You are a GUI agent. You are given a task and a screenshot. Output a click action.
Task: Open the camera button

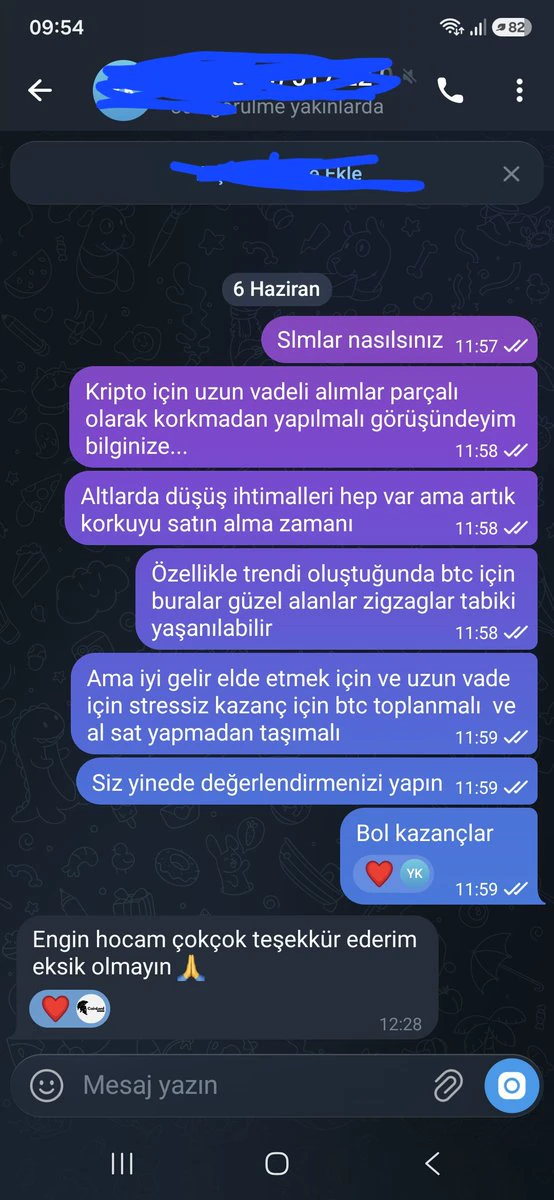click(511, 1085)
